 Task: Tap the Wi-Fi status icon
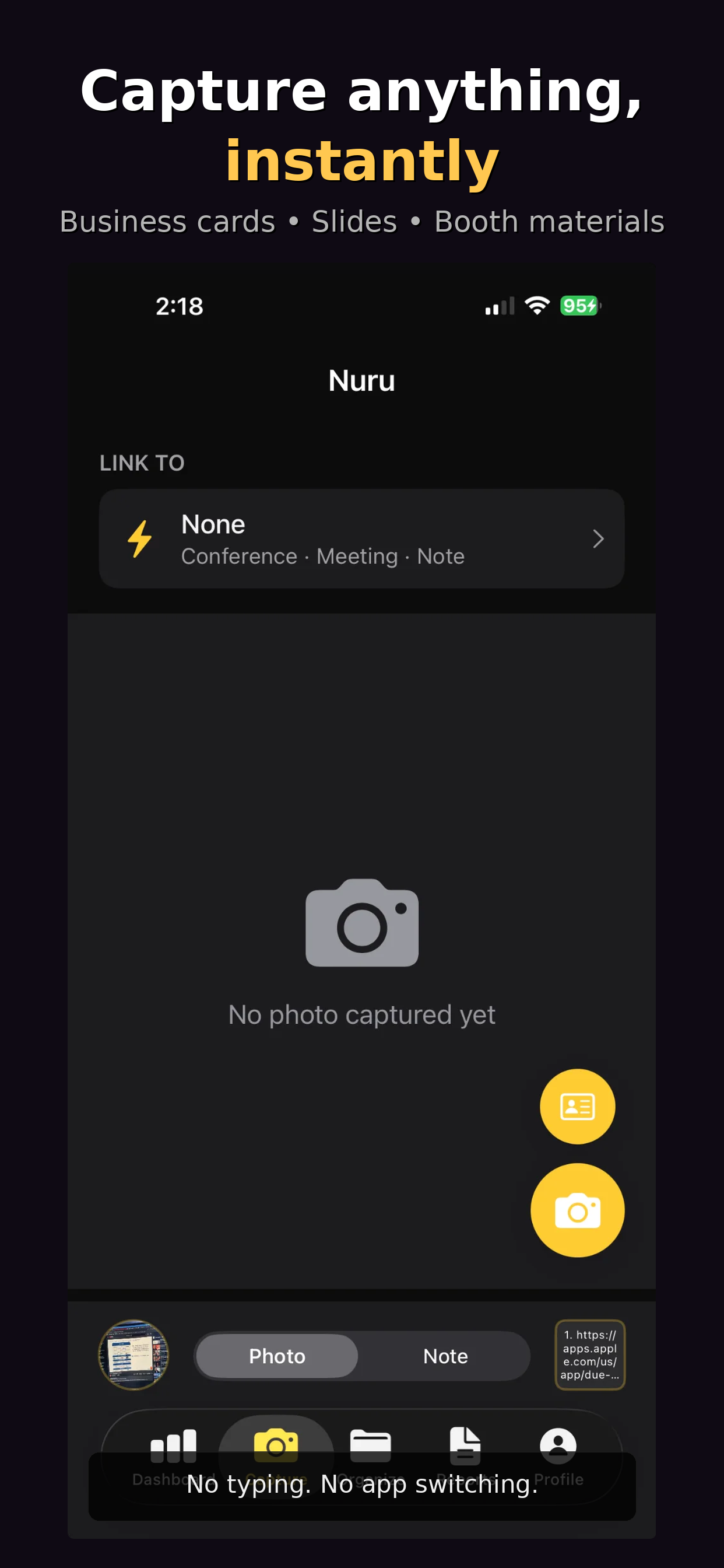point(538,306)
